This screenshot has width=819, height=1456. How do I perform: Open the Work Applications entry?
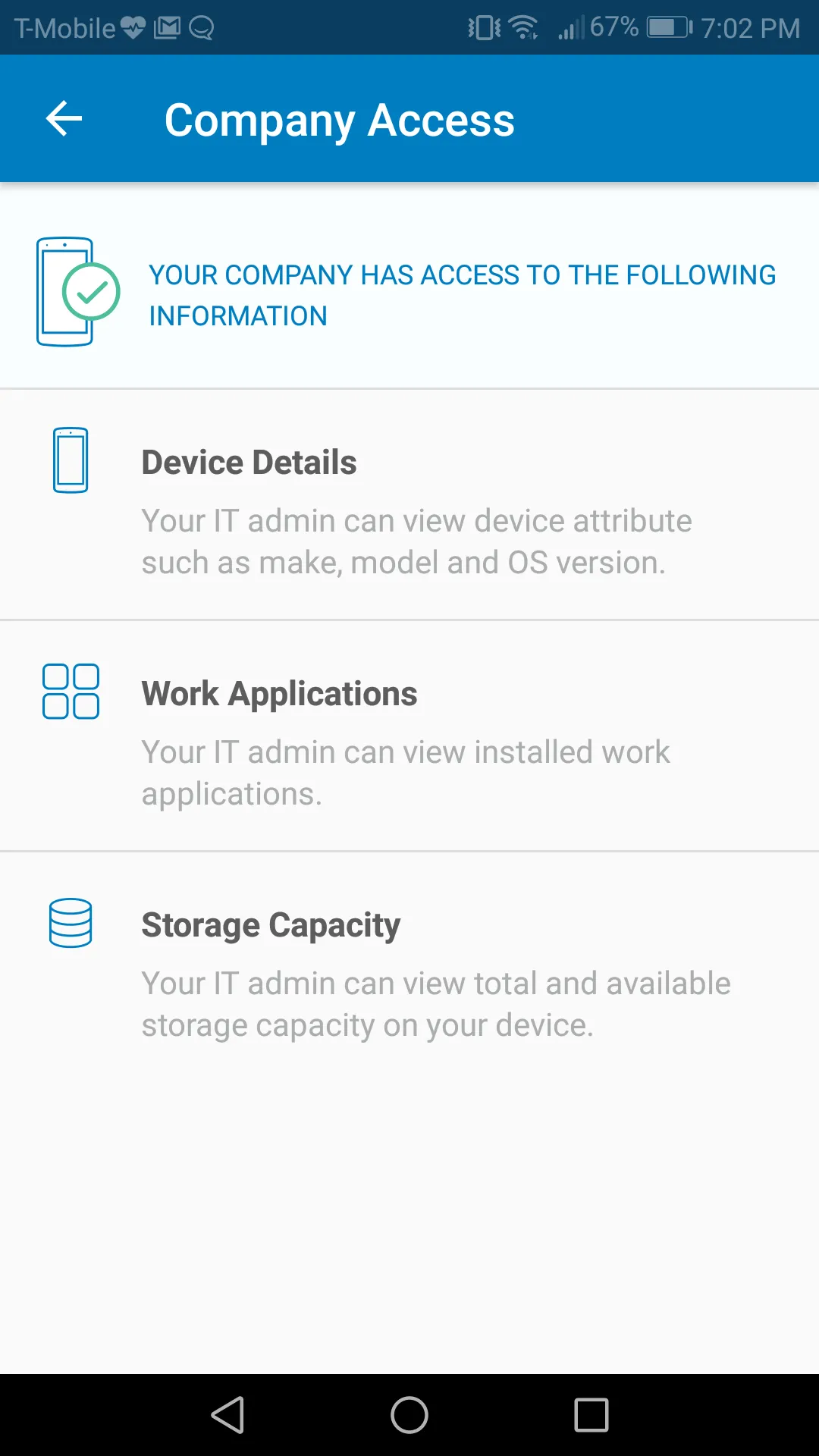click(409, 736)
